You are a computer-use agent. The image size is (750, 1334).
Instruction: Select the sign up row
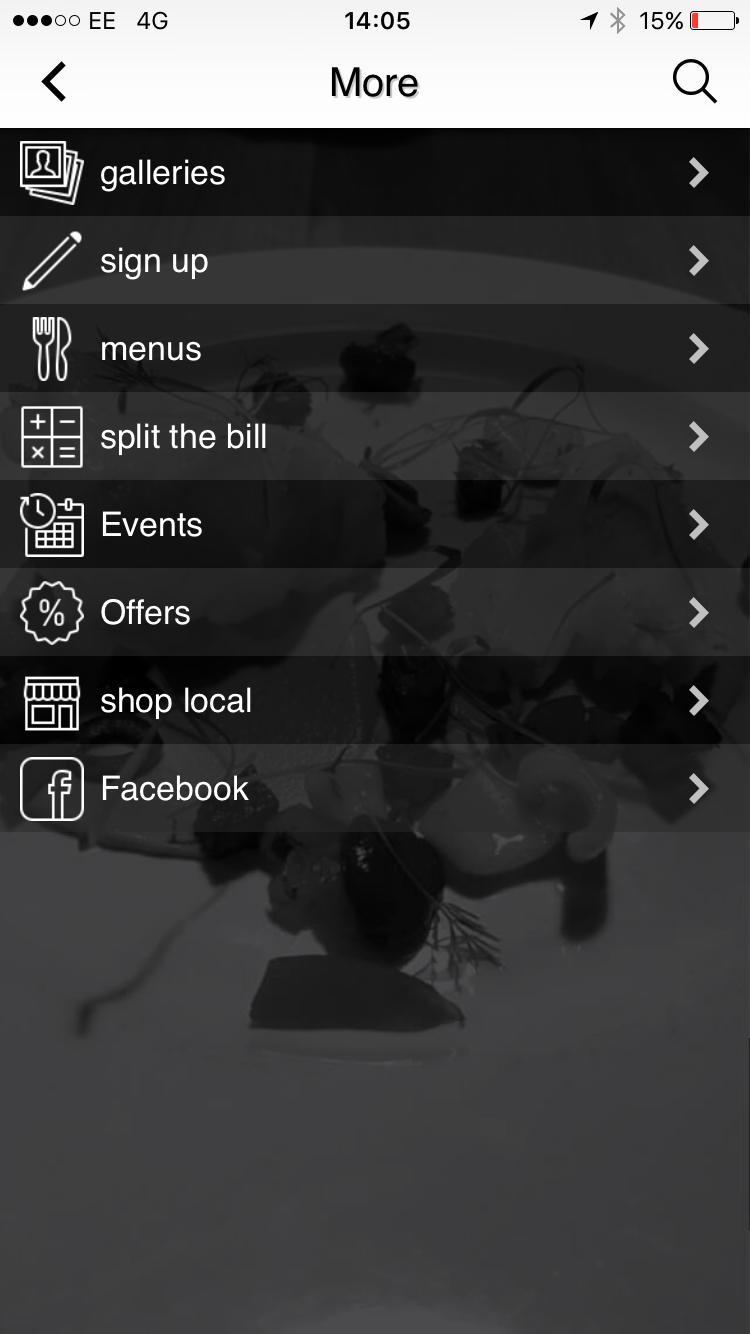[x=375, y=261]
